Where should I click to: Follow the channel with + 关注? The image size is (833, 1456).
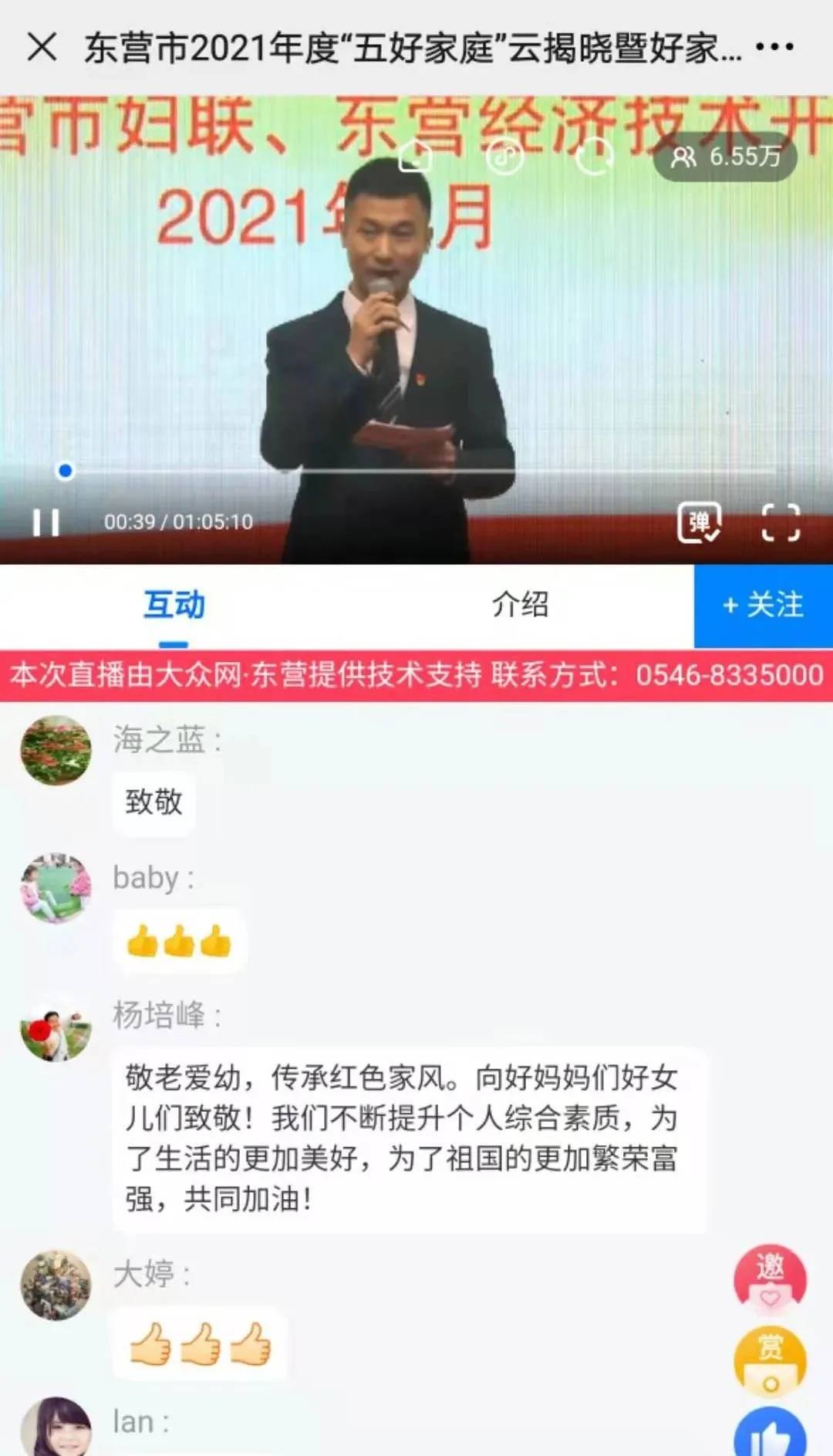(764, 606)
